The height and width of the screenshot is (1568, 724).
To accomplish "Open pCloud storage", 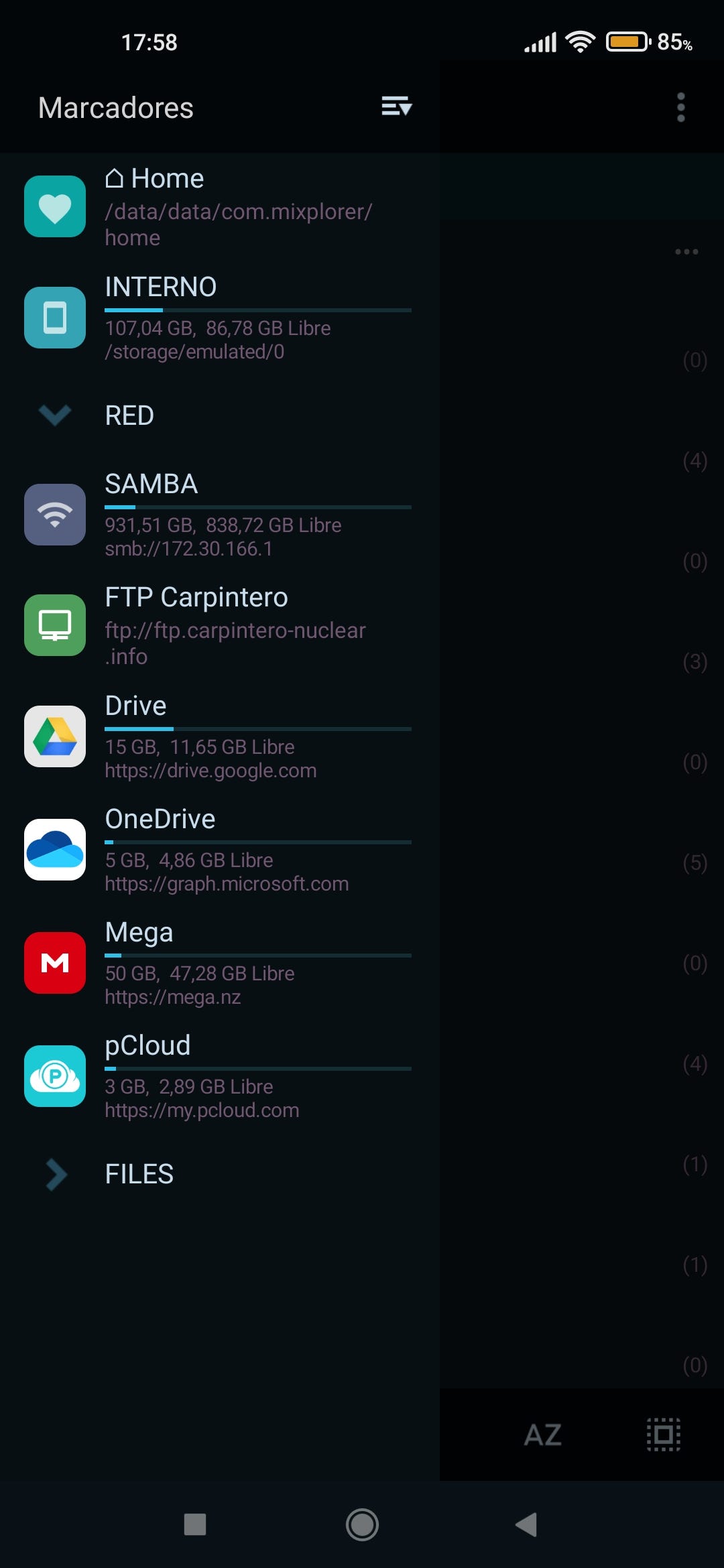I will pos(215,1076).
